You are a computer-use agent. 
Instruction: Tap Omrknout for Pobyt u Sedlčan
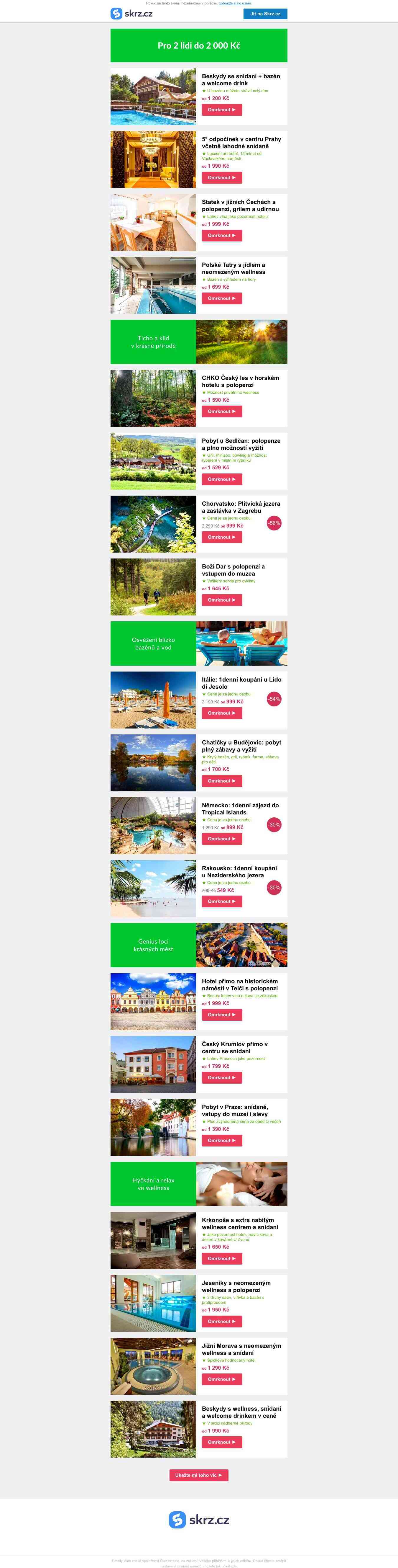(222, 480)
